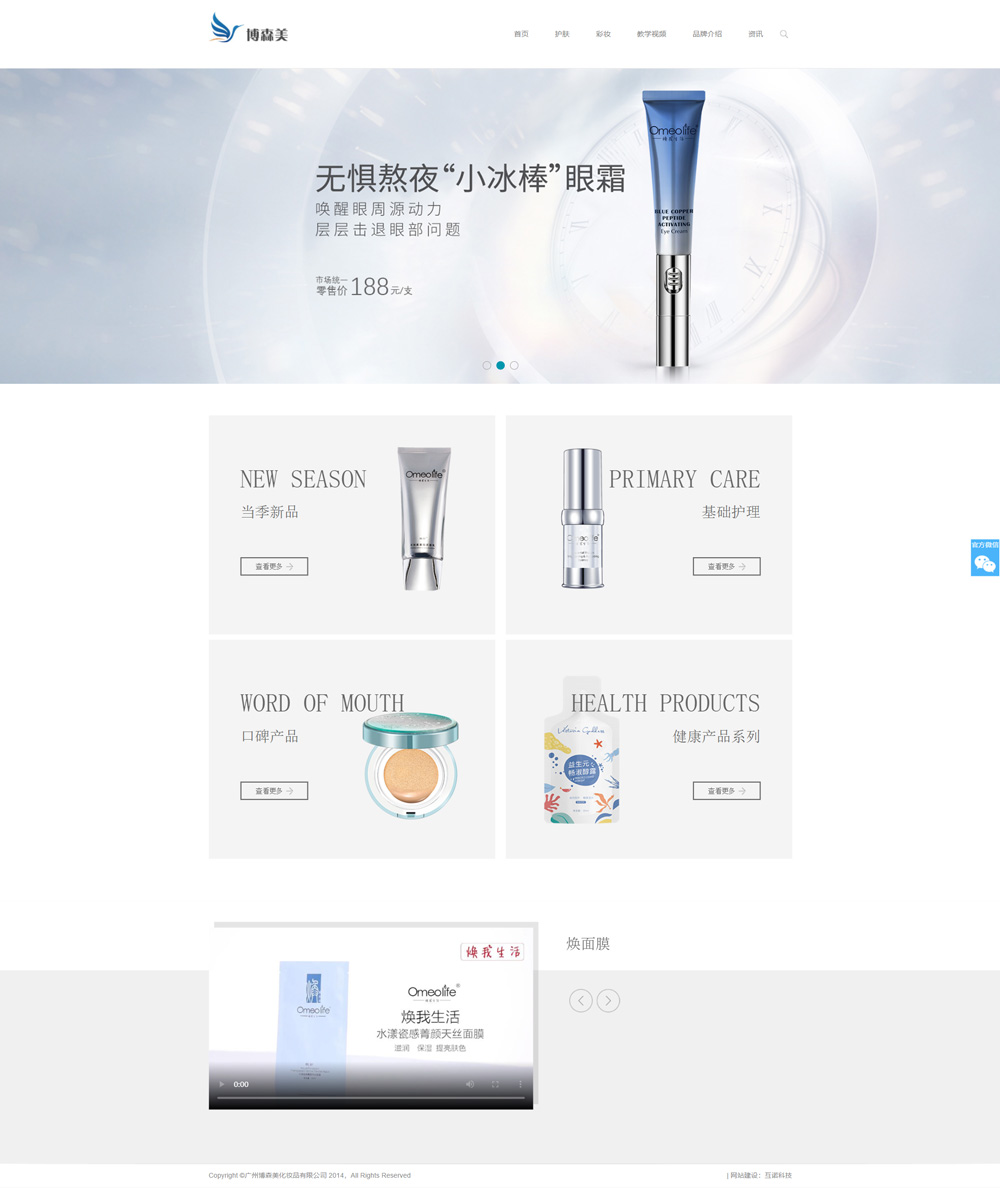Play the 焕我生活 mask video
This screenshot has height=1198, width=1000.
222,1084
